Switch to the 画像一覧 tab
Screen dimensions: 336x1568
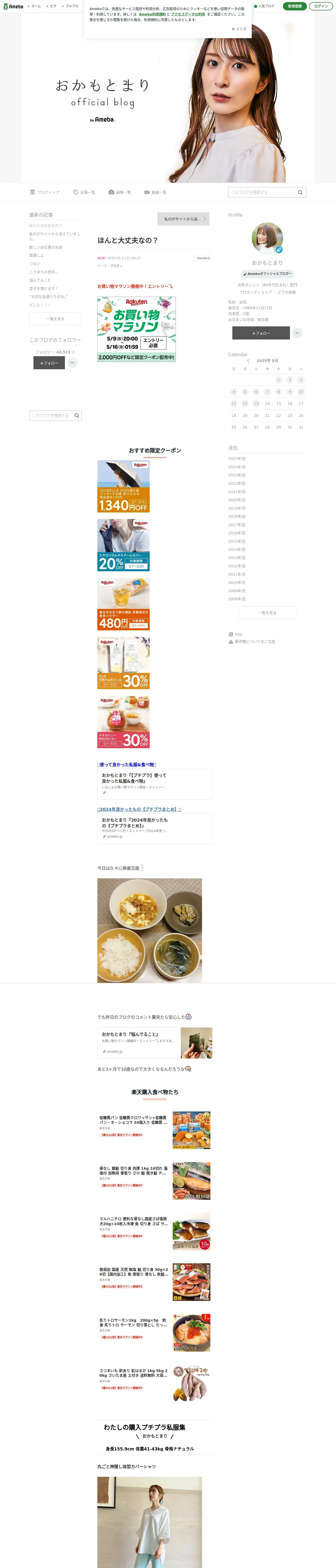coord(120,192)
